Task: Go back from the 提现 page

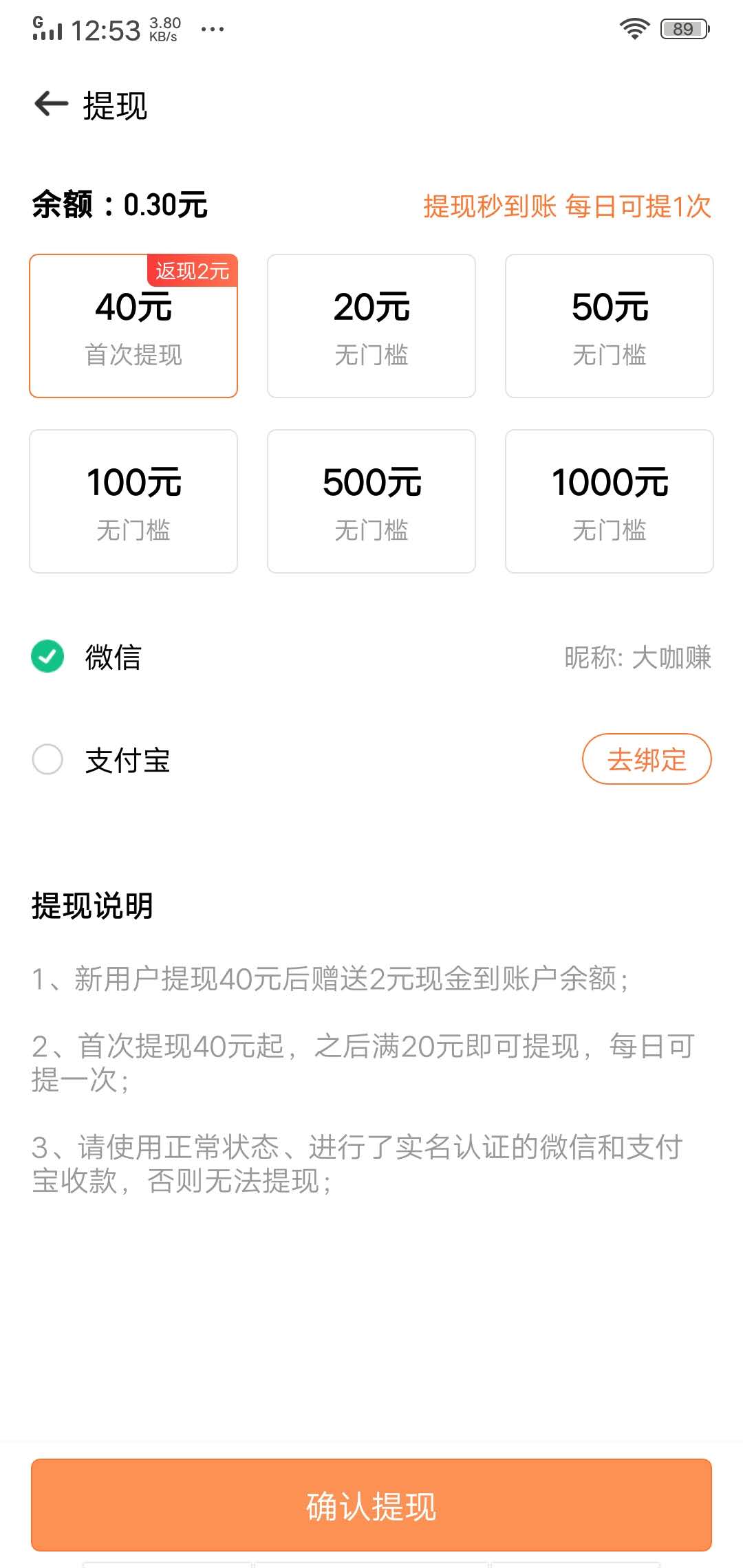Action: pyautogui.click(x=52, y=105)
